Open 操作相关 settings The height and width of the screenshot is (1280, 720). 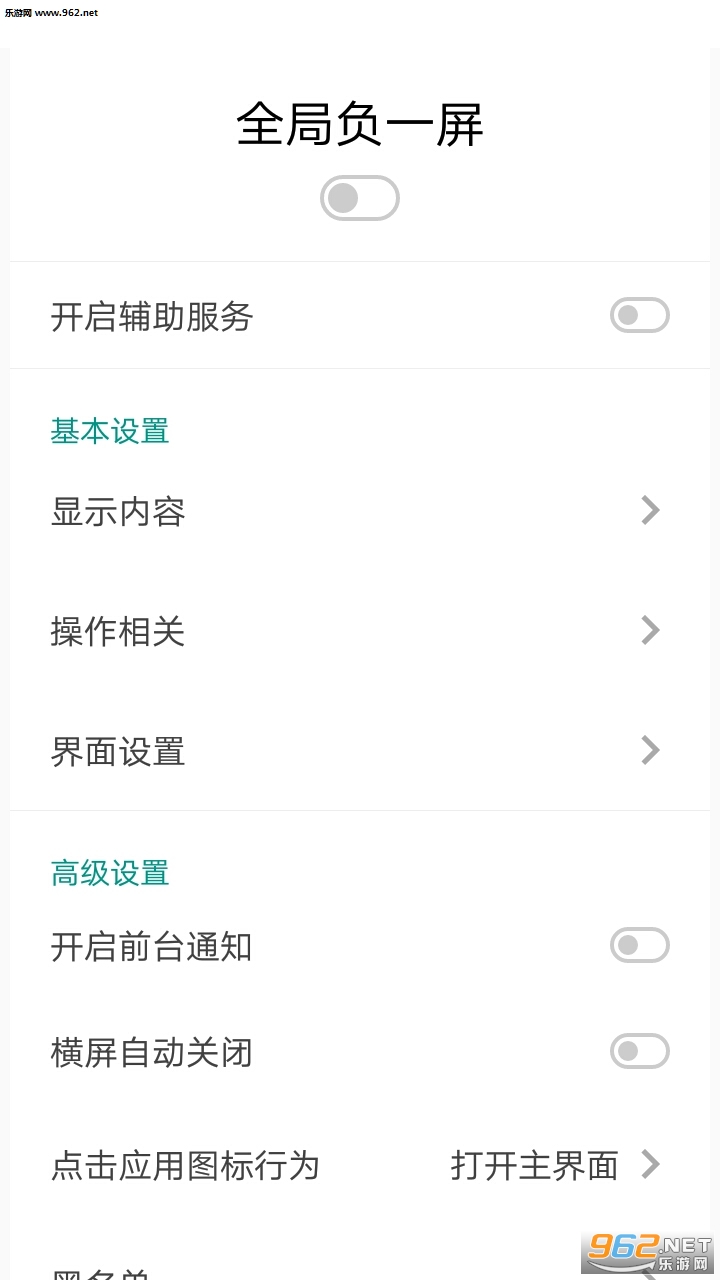[x=359, y=631]
